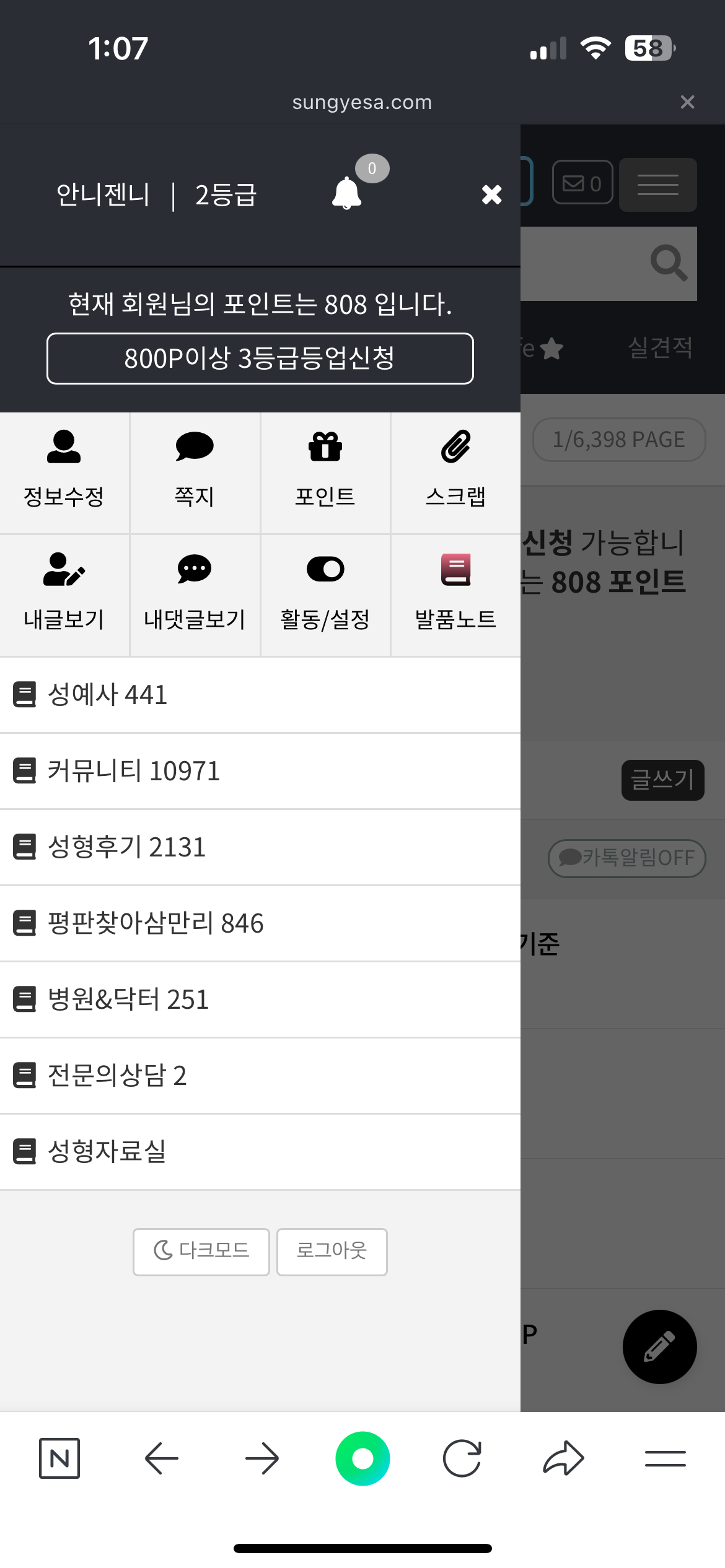Open the 성형후기 2131 board
Viewport: 725px width, 1568px height.
tap(260, 847)
